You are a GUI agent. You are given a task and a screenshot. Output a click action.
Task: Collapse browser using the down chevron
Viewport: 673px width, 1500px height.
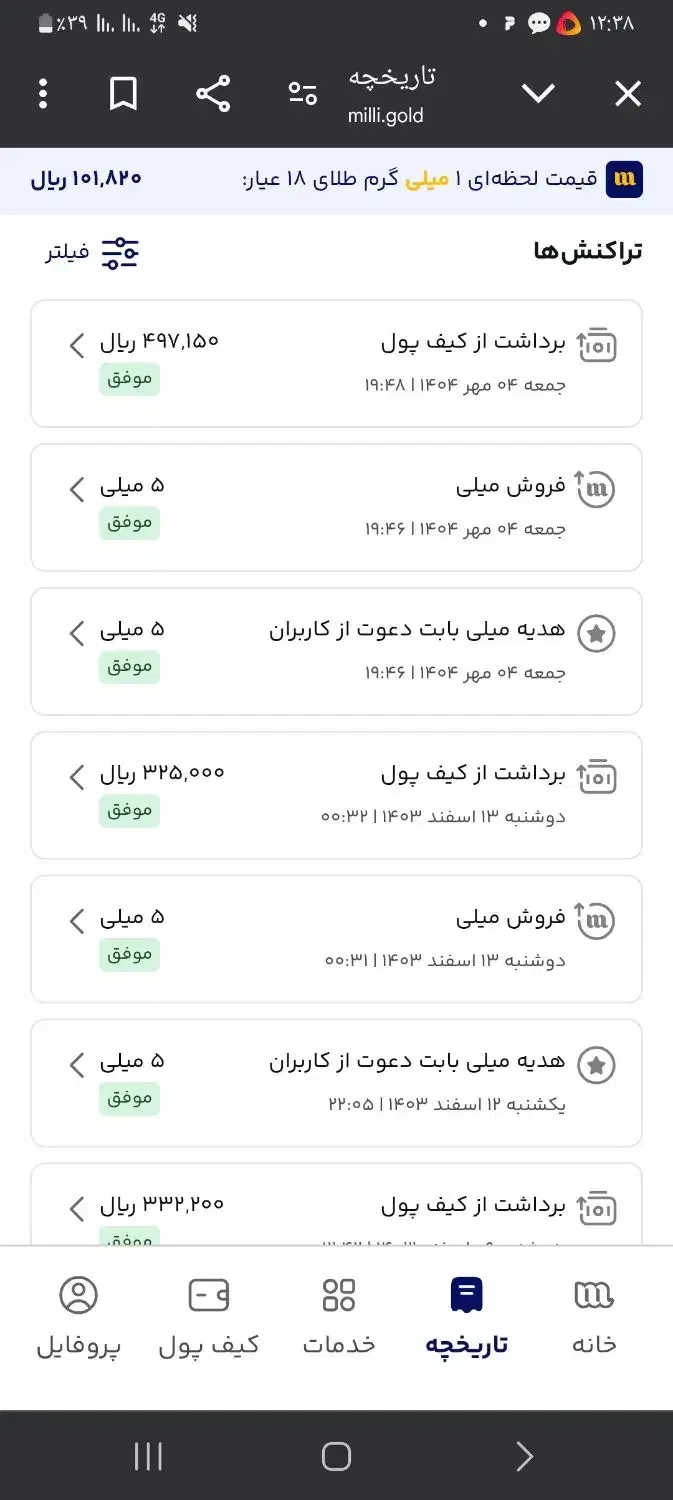(x=538, y=94)
